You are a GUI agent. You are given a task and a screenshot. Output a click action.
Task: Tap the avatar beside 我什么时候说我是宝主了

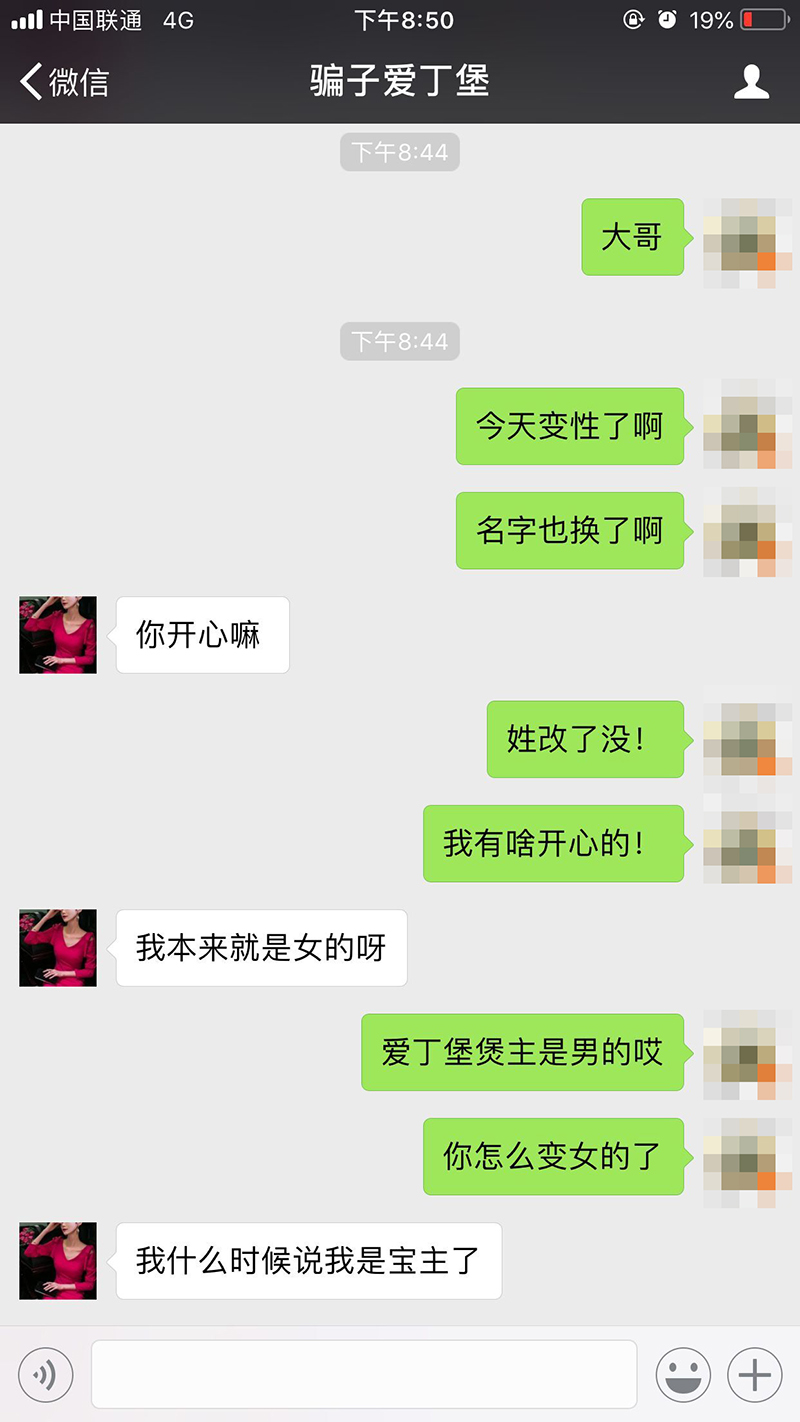[x=58, y=1260]
